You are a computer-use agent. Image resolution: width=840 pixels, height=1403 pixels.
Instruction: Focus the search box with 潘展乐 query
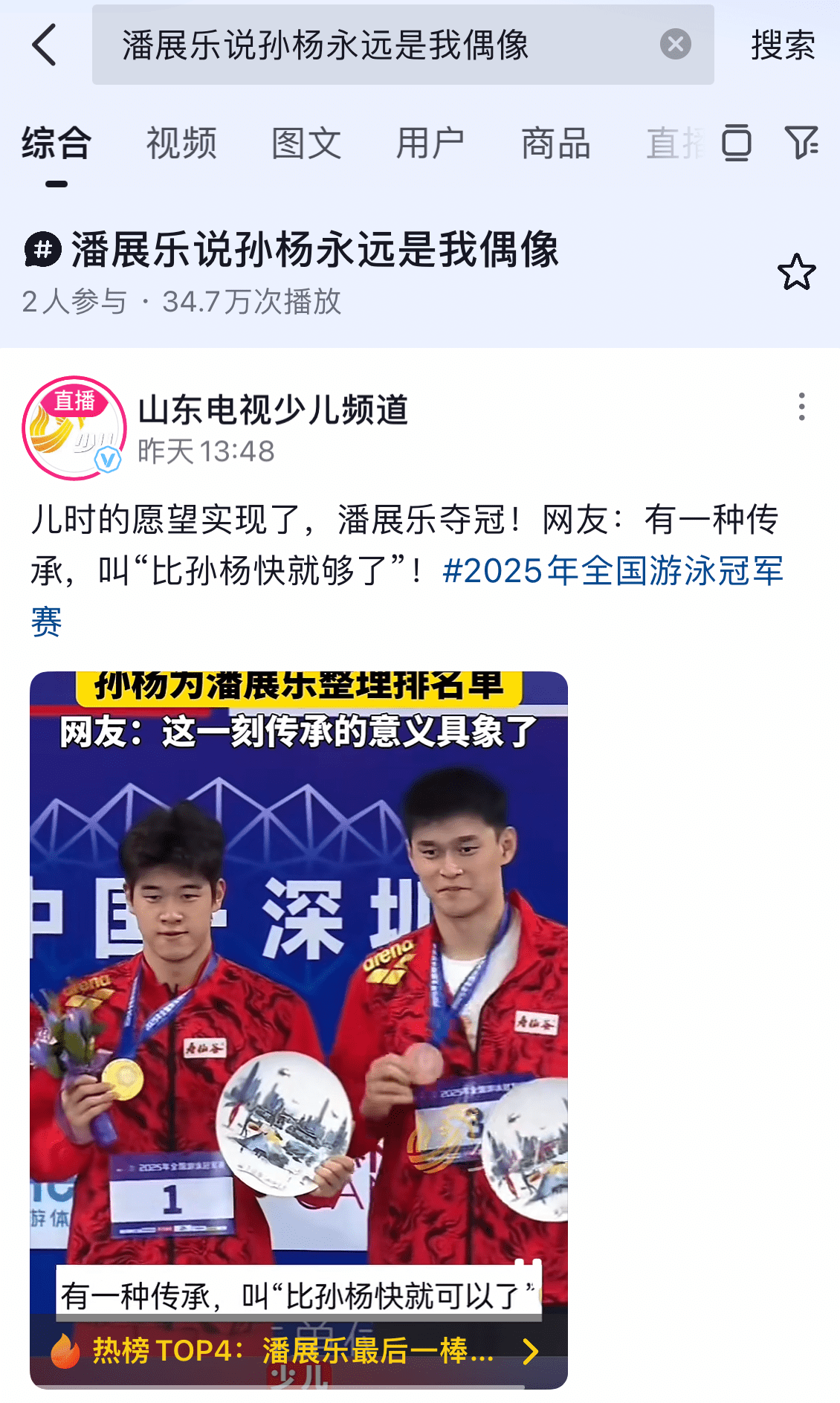pos(372,45)
